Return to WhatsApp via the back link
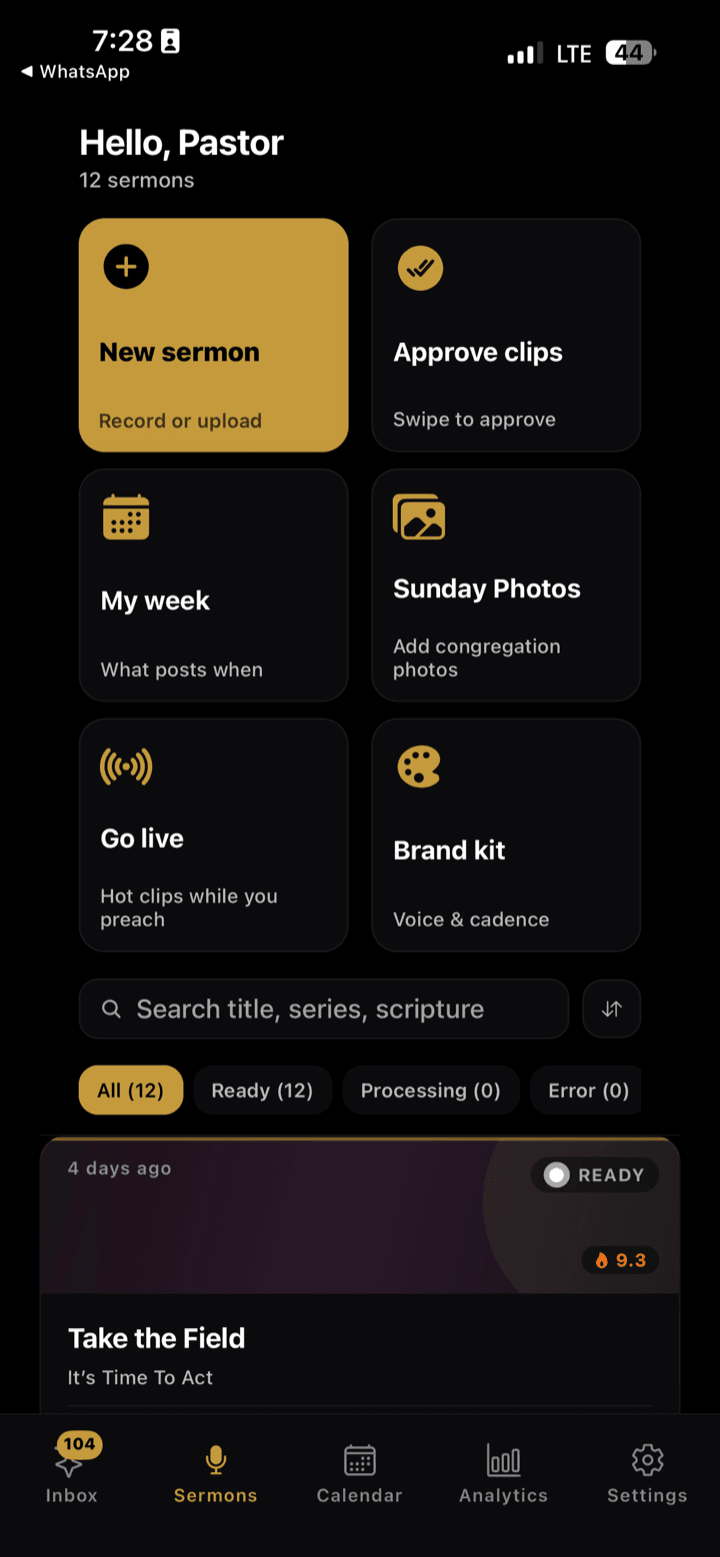The width and height of the screenshot is (720, 1557). [x=75, y=72]
